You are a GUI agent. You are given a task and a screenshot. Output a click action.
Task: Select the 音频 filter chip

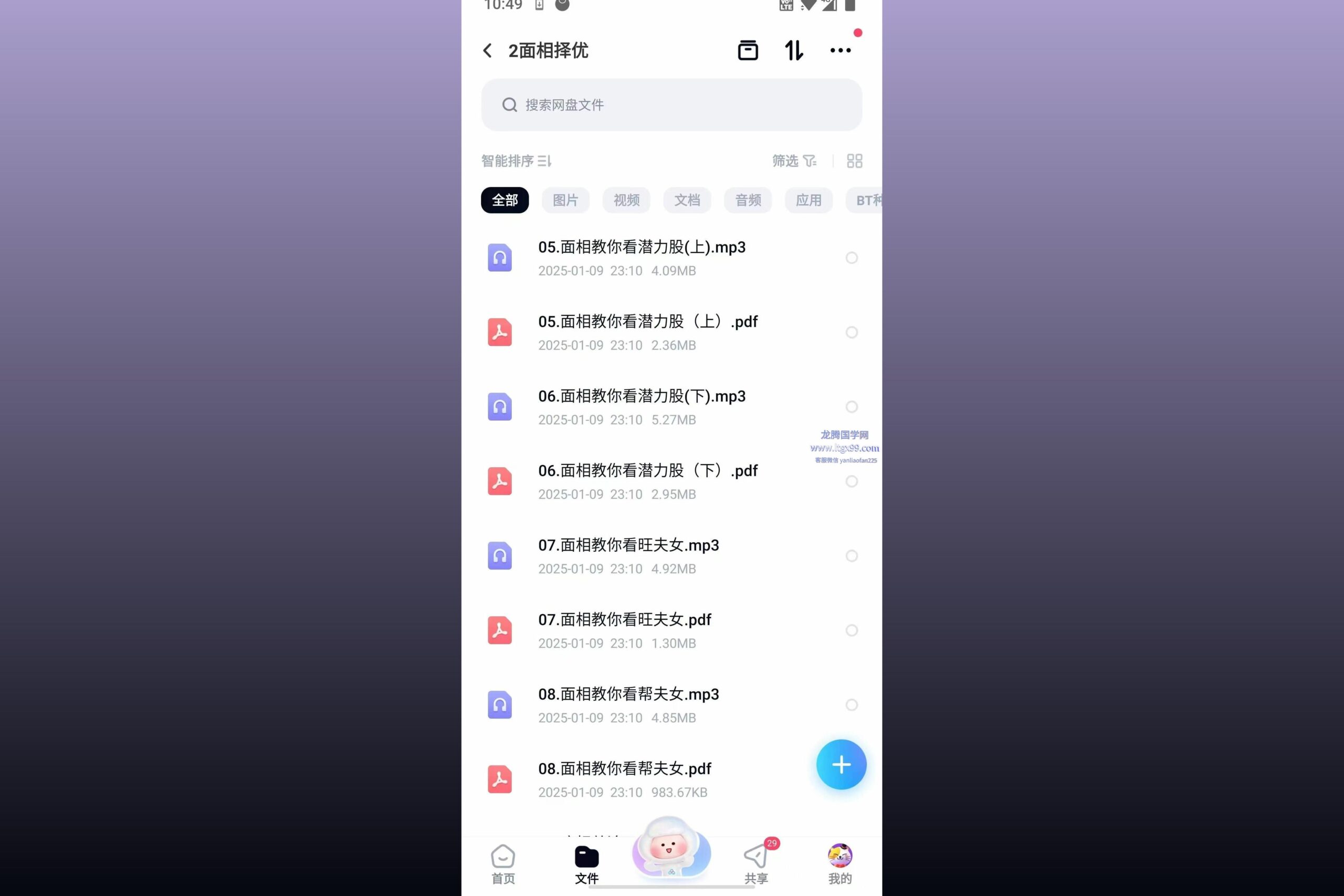tap(748, 201)
